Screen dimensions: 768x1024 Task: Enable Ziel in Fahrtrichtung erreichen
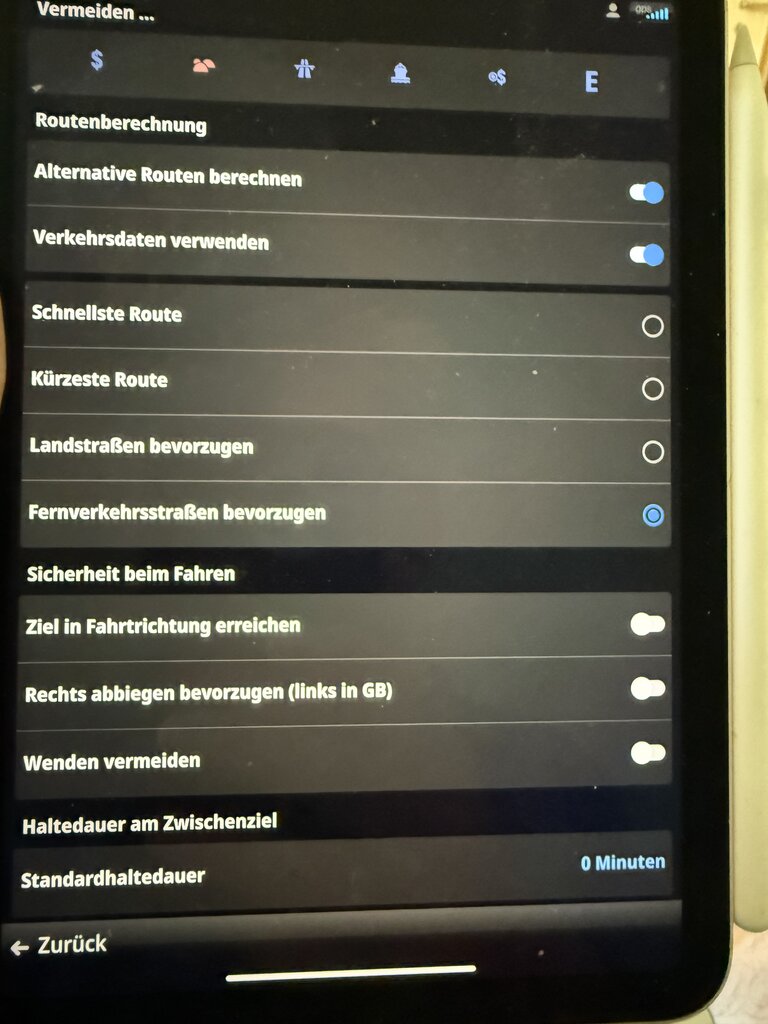[x=647, y=625]
